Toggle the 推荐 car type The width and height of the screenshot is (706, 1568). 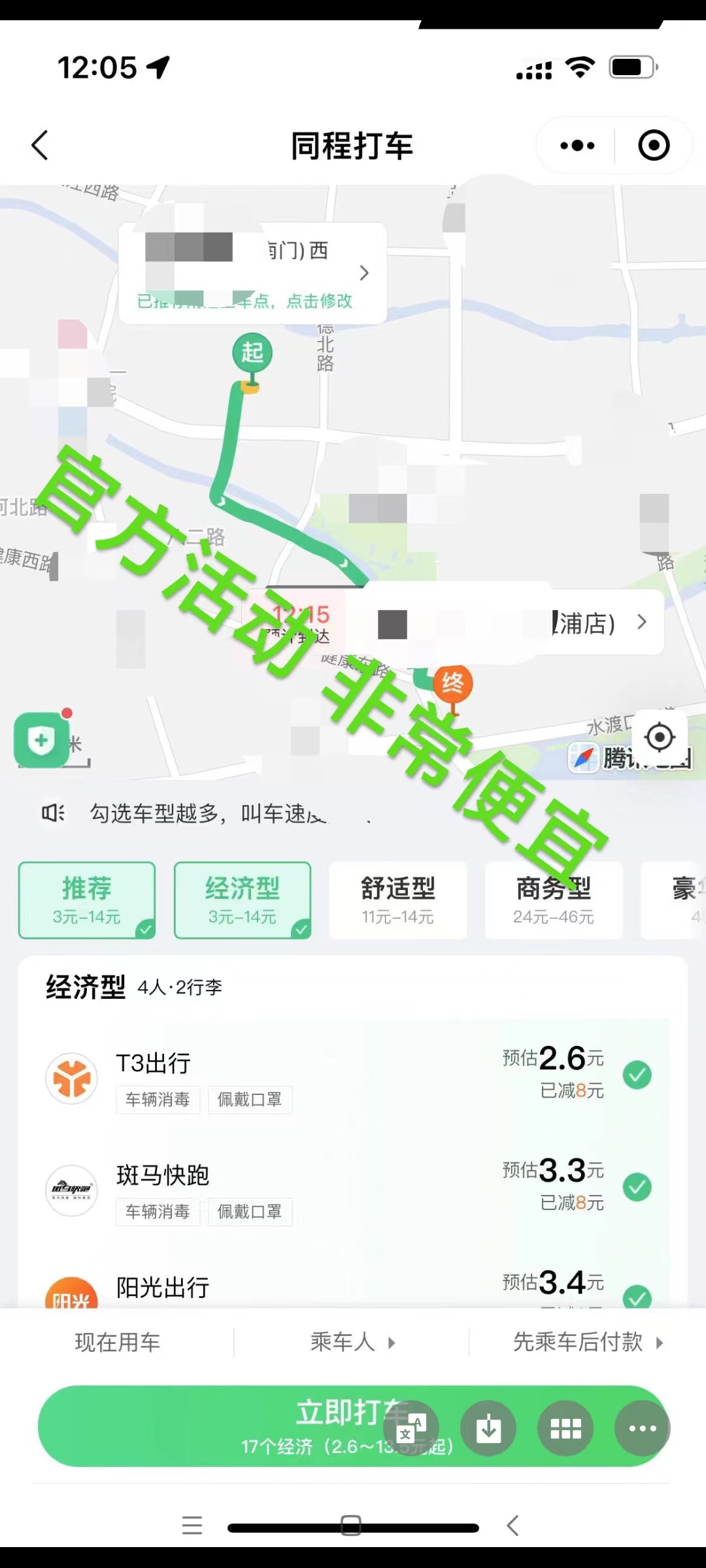pyautogui.click(x=87, y=900)
